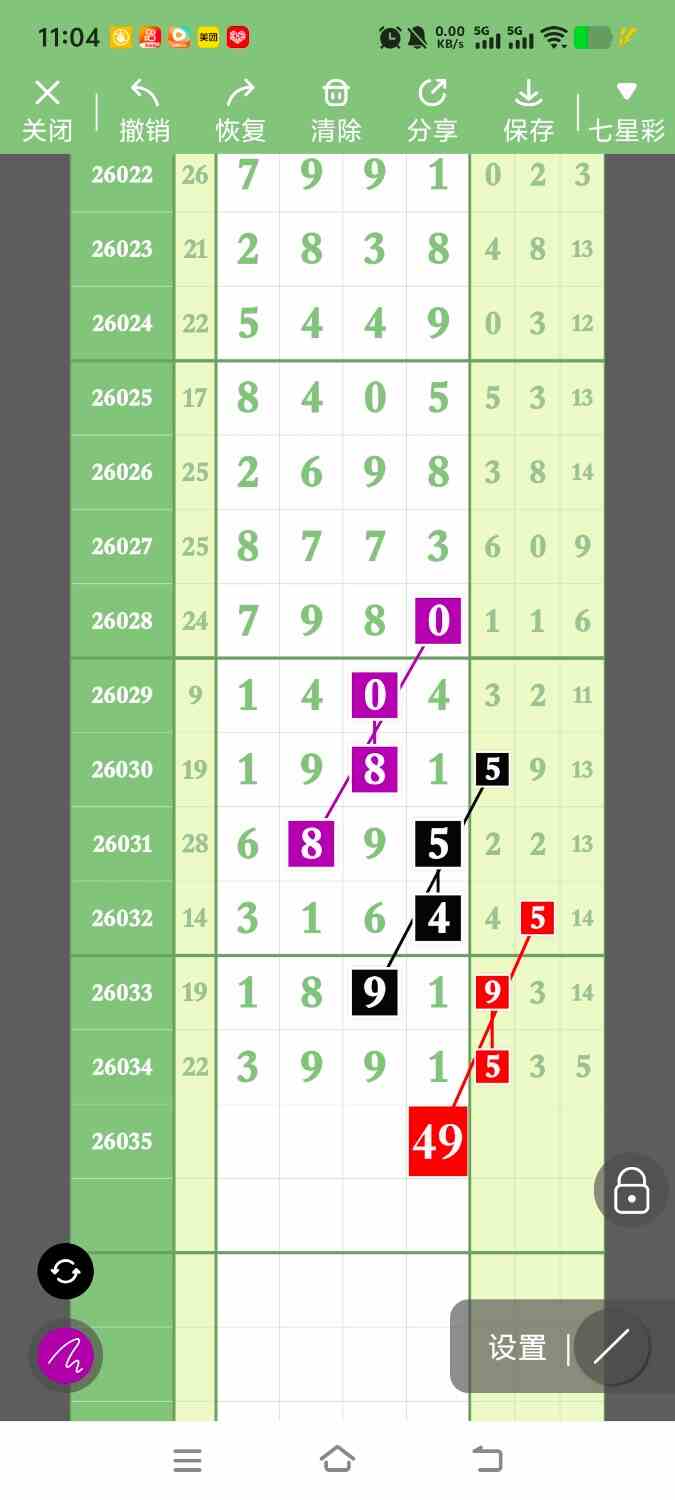
Task: Open the purple pen color button
Action: [65, 1356]
